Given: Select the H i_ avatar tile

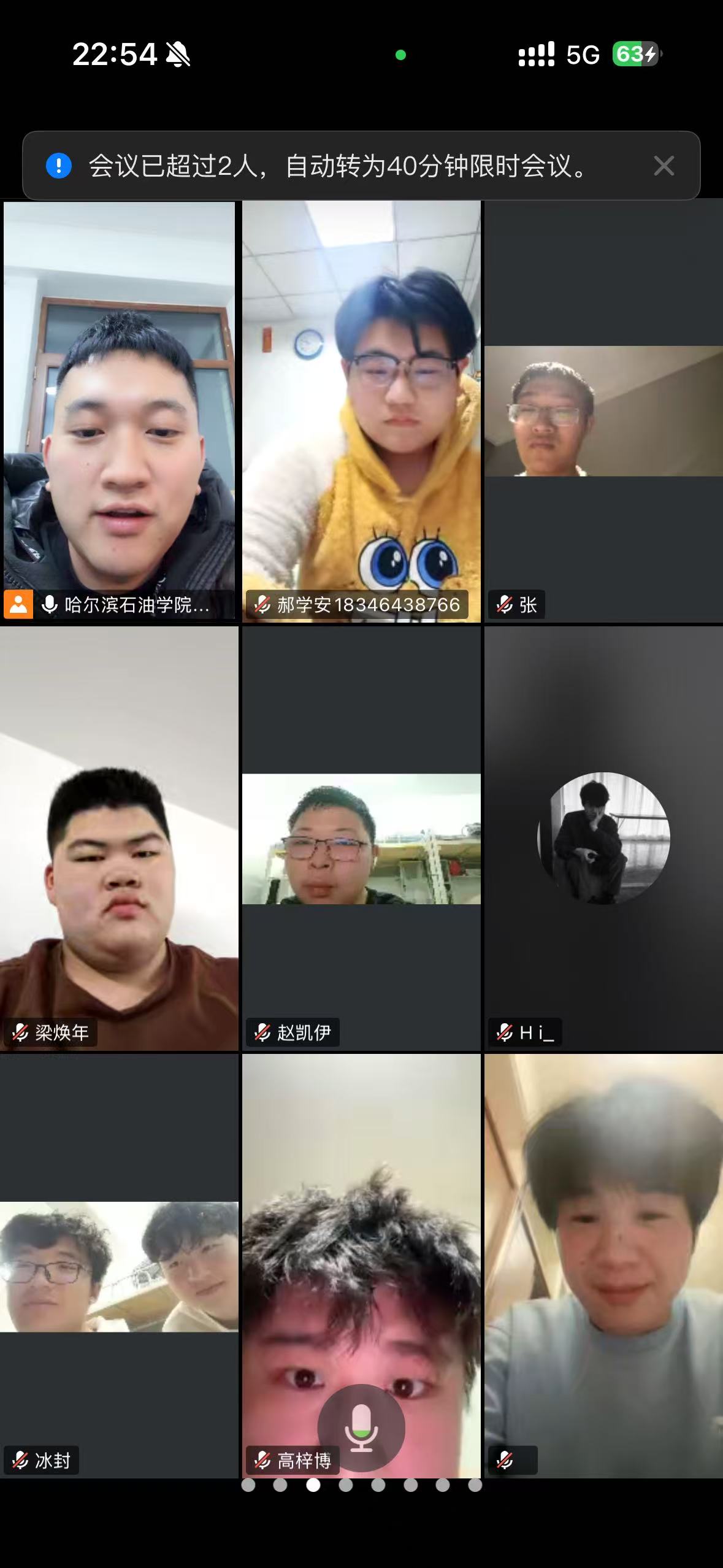Looking at the screenshot, I should click(x=603, y=838).
